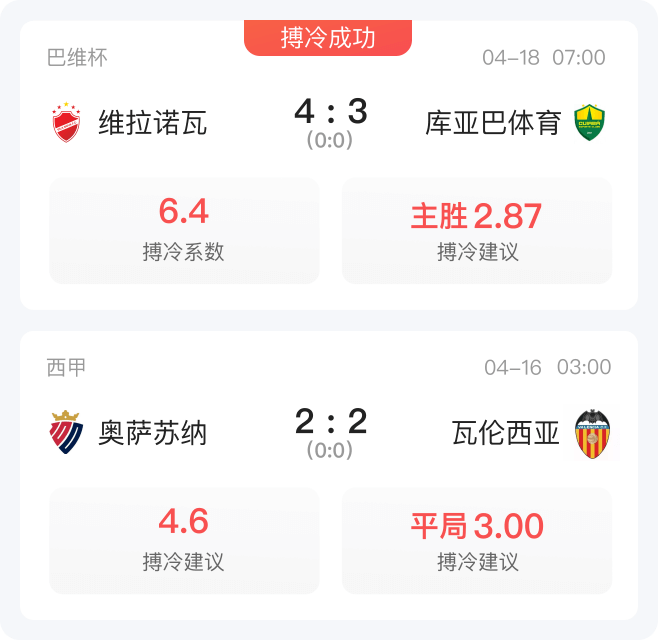Open the 维拉诺瓦 vs 库亚巴体育 match card

pos(330,123)
